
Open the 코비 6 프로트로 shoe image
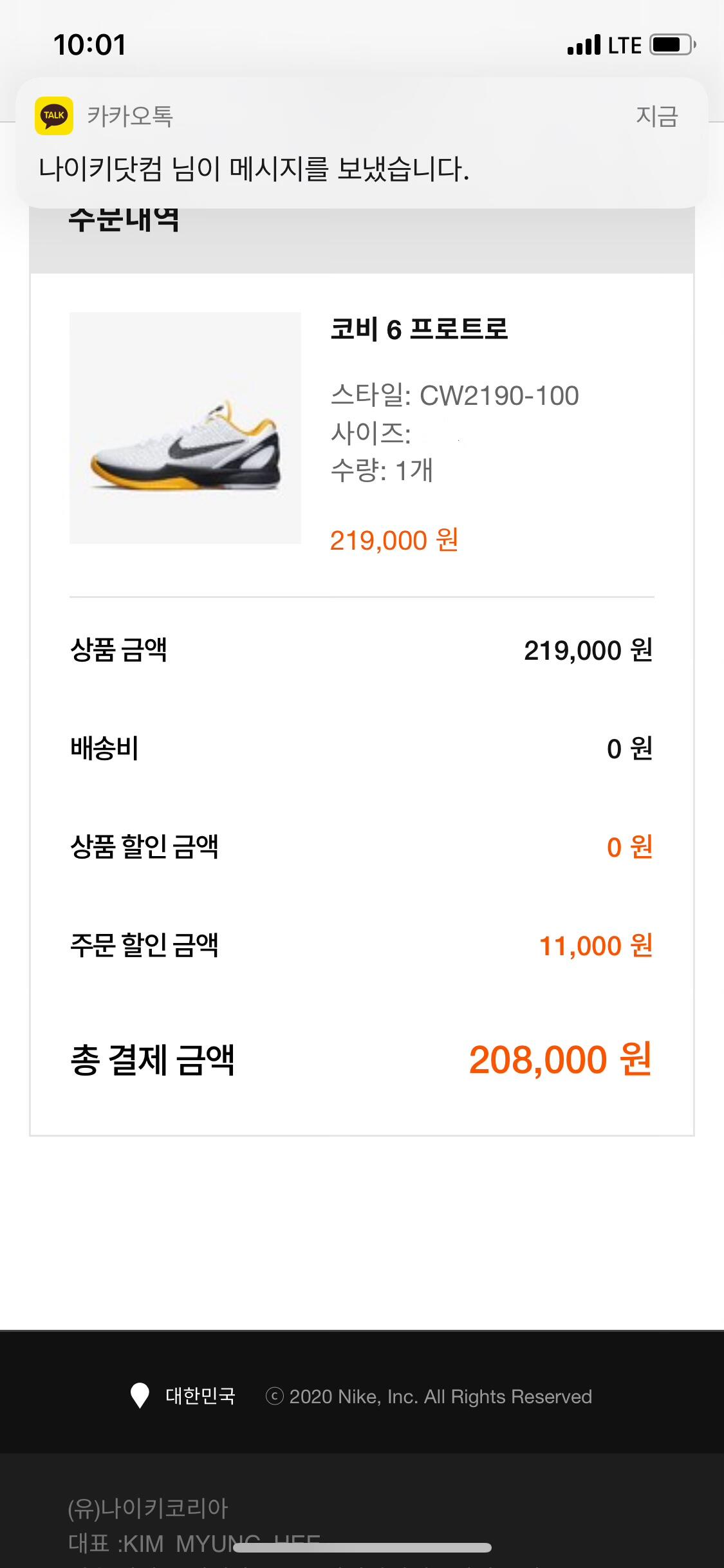pos(185,428)
